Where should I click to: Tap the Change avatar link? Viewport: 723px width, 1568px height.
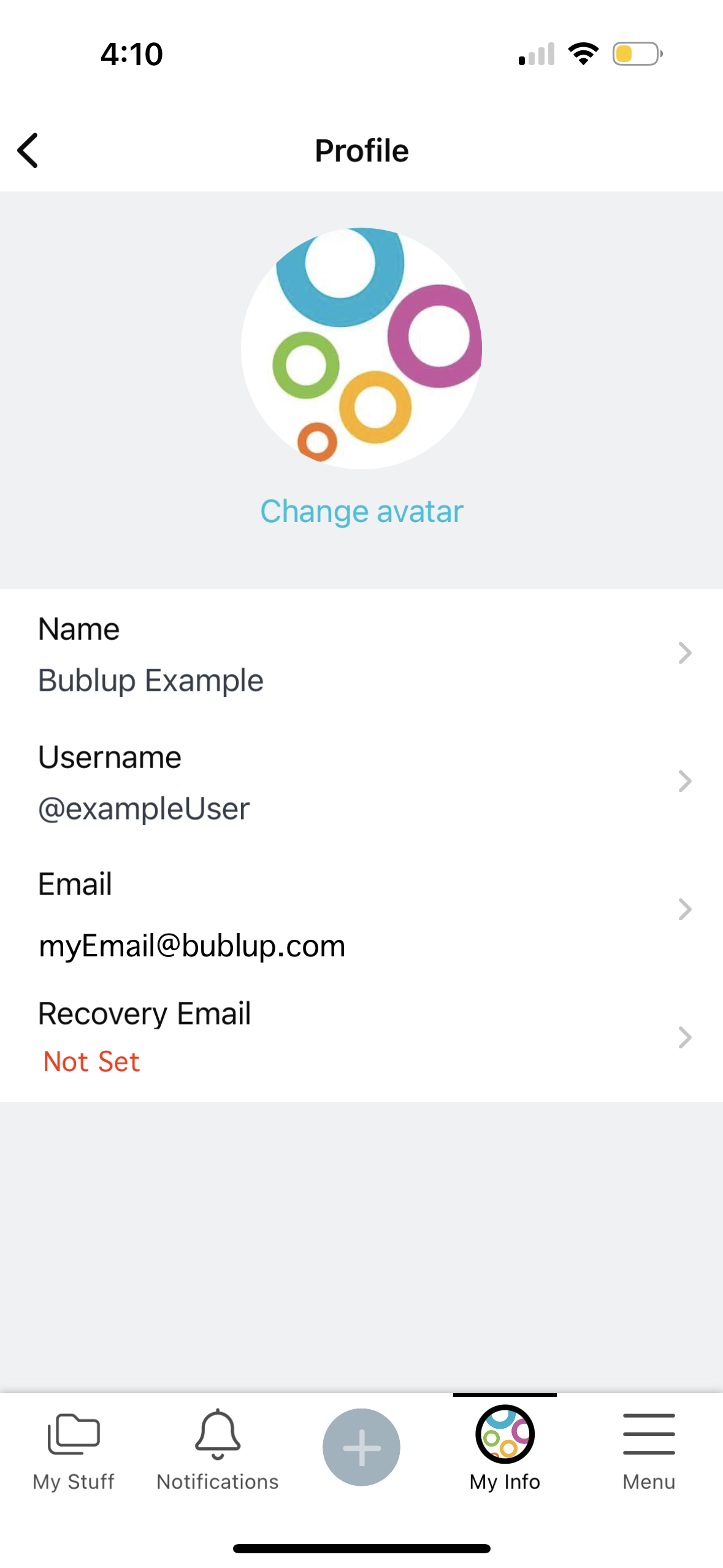pyautogui.click(x=362, y=512)
